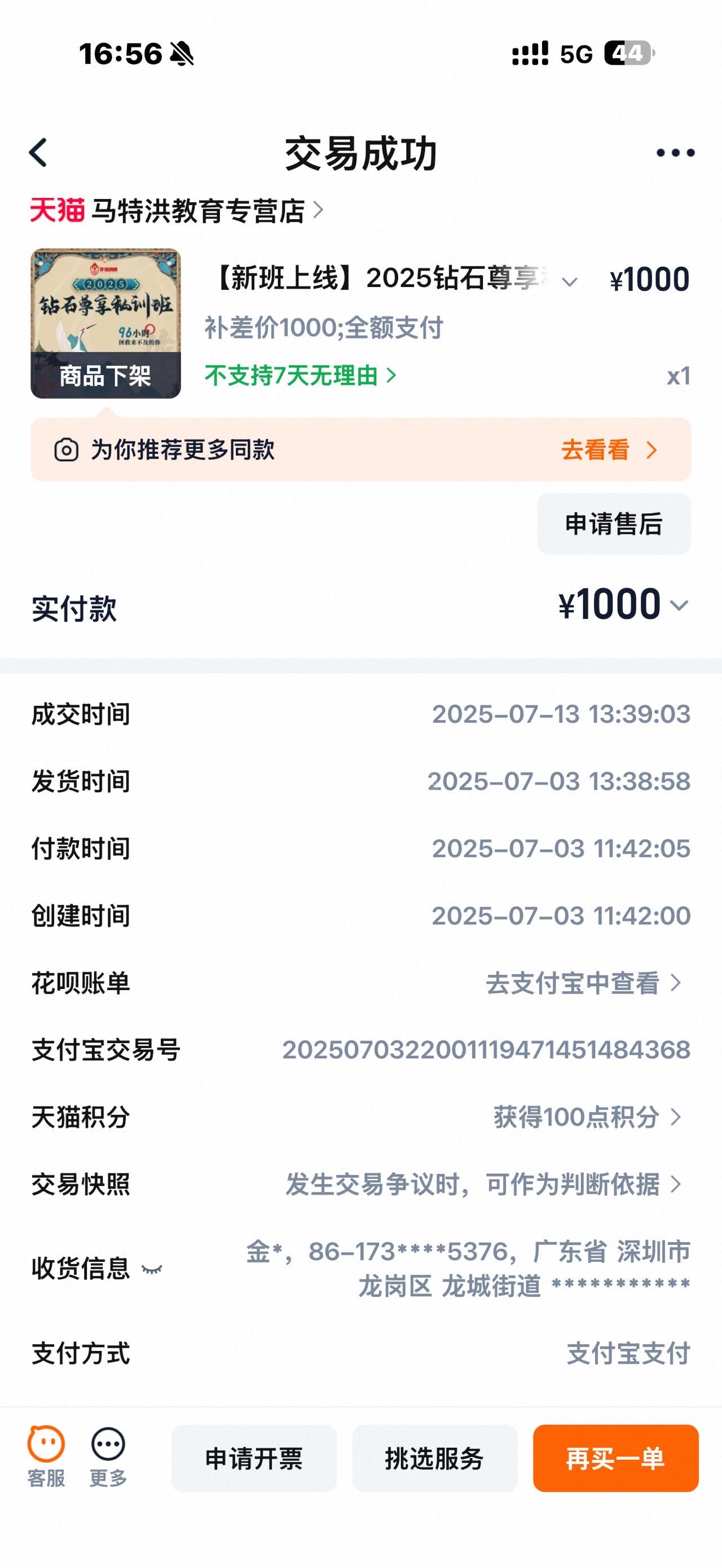Expand the product title dropdown chevron
This screenshot has width=722, height=1568.
click(x=569, y=282)
